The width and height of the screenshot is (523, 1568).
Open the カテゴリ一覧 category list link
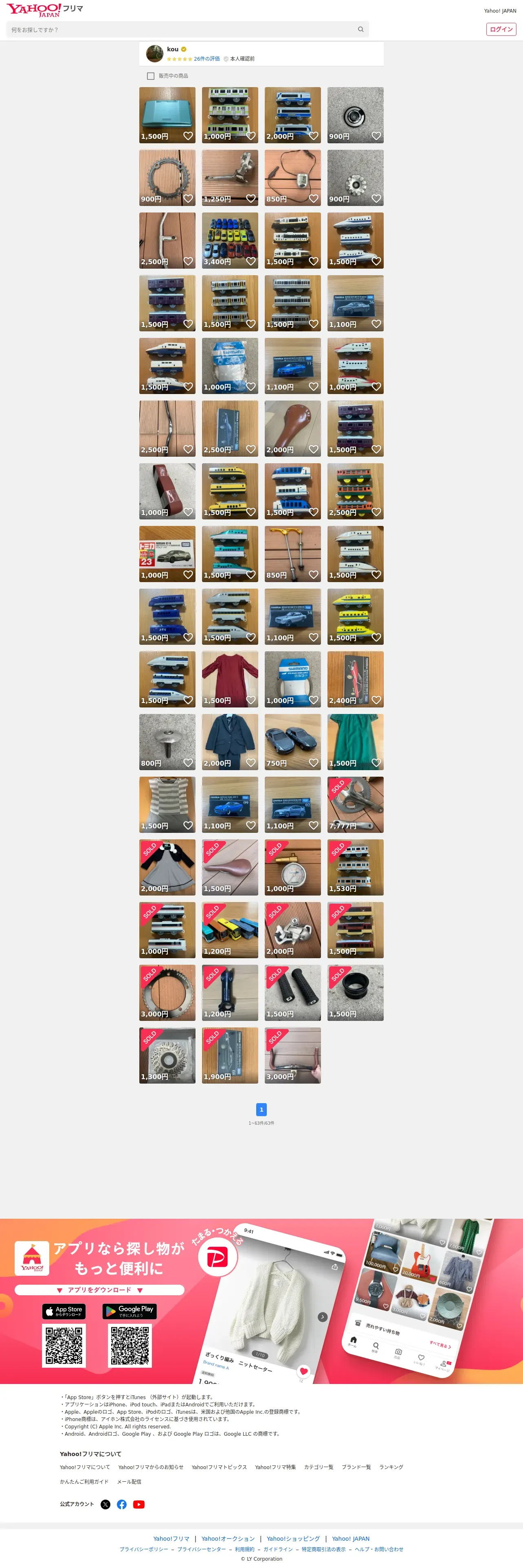tap(319, 1467)
